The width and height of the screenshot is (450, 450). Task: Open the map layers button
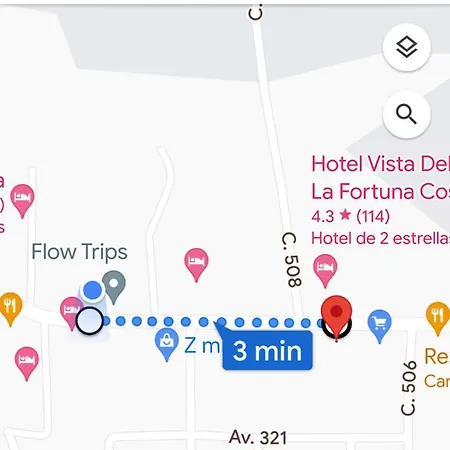tap(407, 47)
